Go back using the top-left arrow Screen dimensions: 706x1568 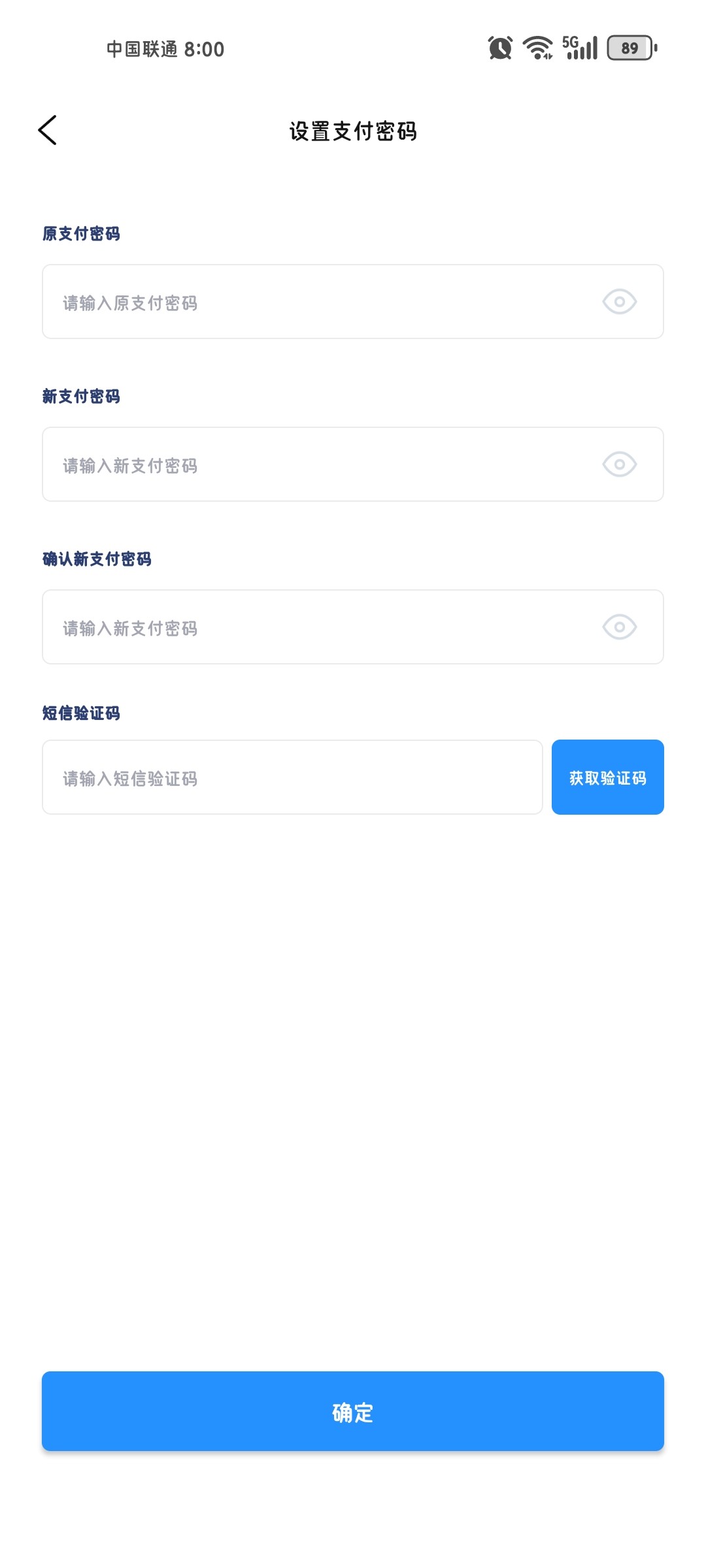click(x=48, y=130)
